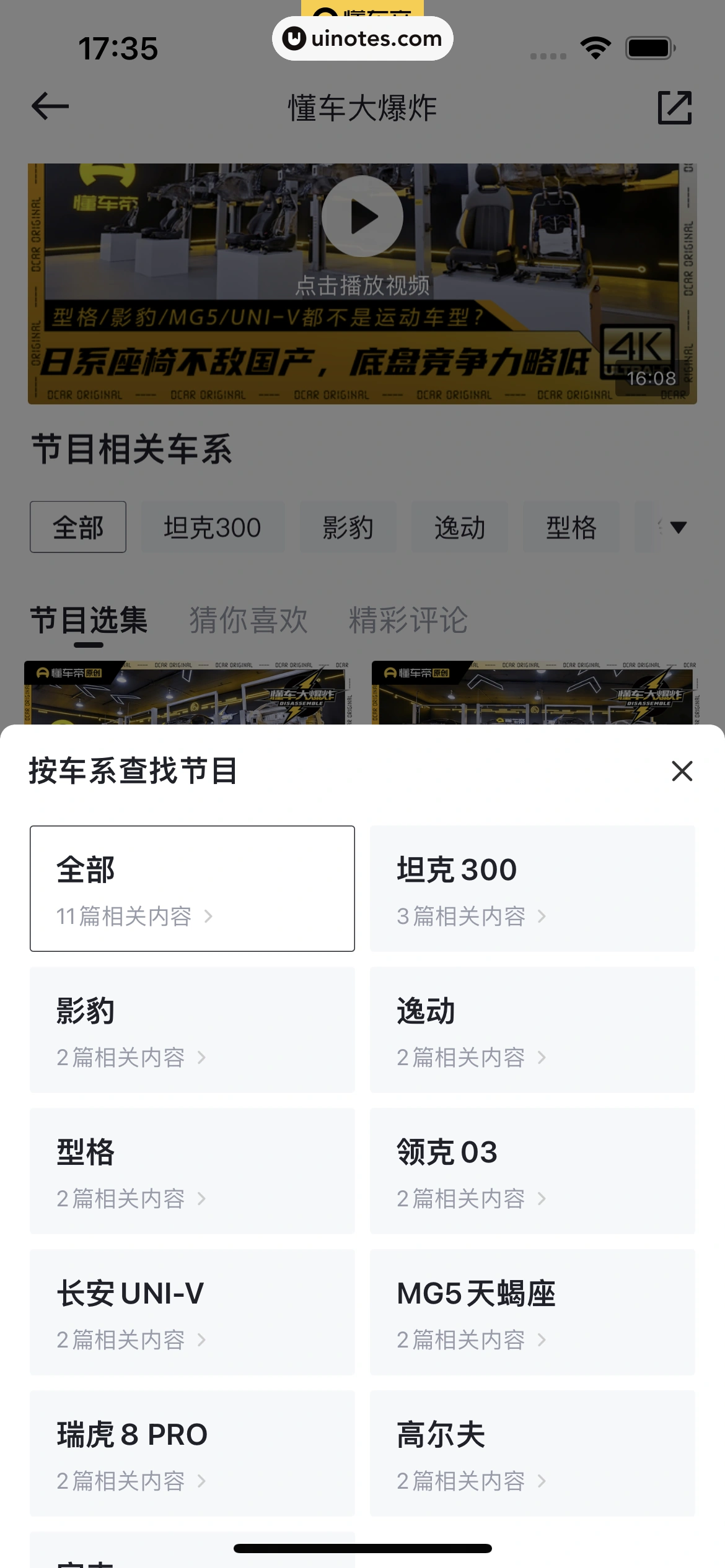Open 瑞虎 8 PRO related content
Viewport: 725px width, 1568px height.
click(192, 1453)
